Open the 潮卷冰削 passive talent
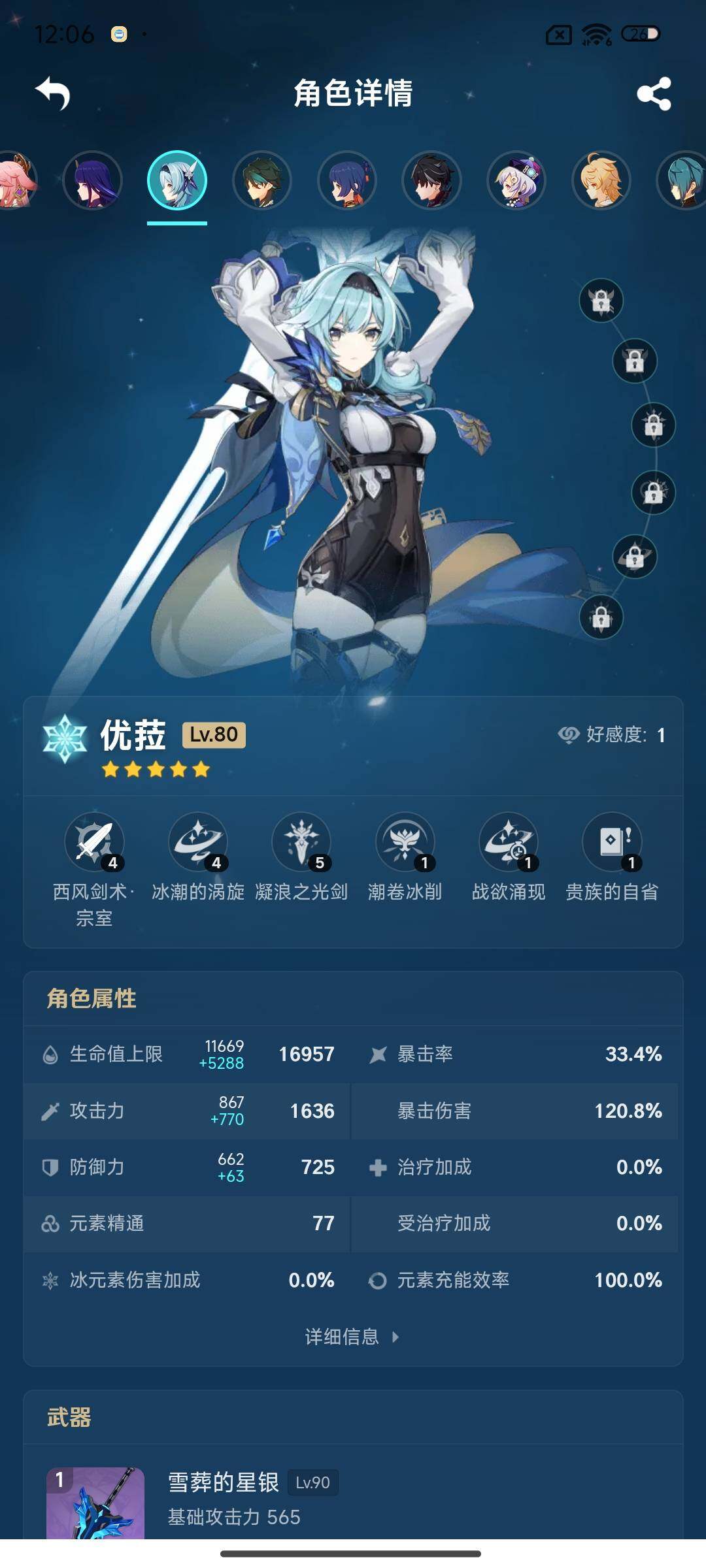 point(405,842)
